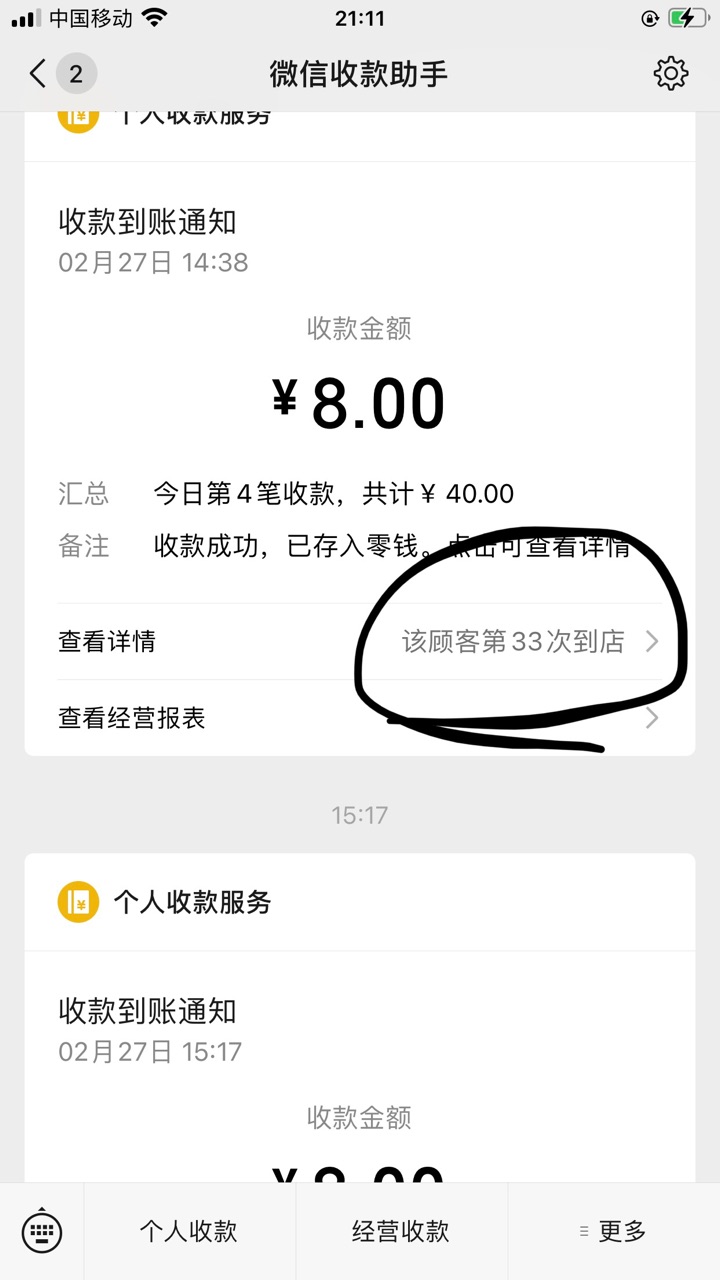The width and height of the screenshot is (720, 1280).
Task: Select the 个人收款 menu
Action: click(190, 1232)
